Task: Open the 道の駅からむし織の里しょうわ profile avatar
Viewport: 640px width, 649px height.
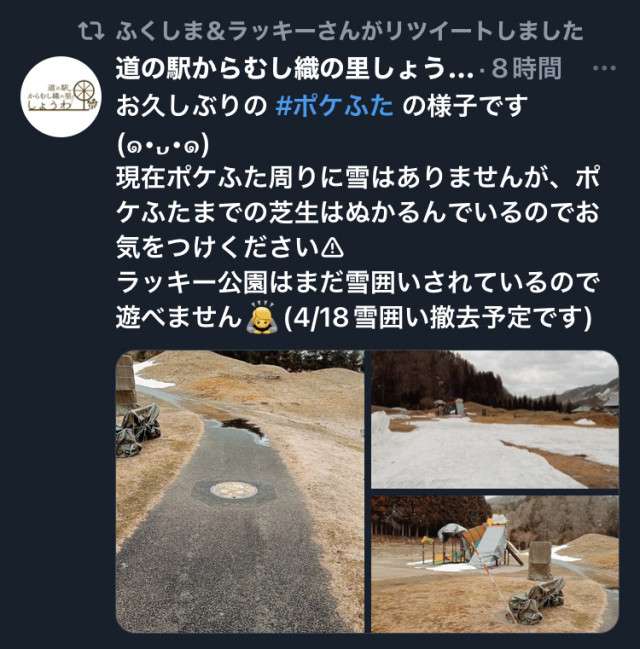Action: tap(60, 97)
